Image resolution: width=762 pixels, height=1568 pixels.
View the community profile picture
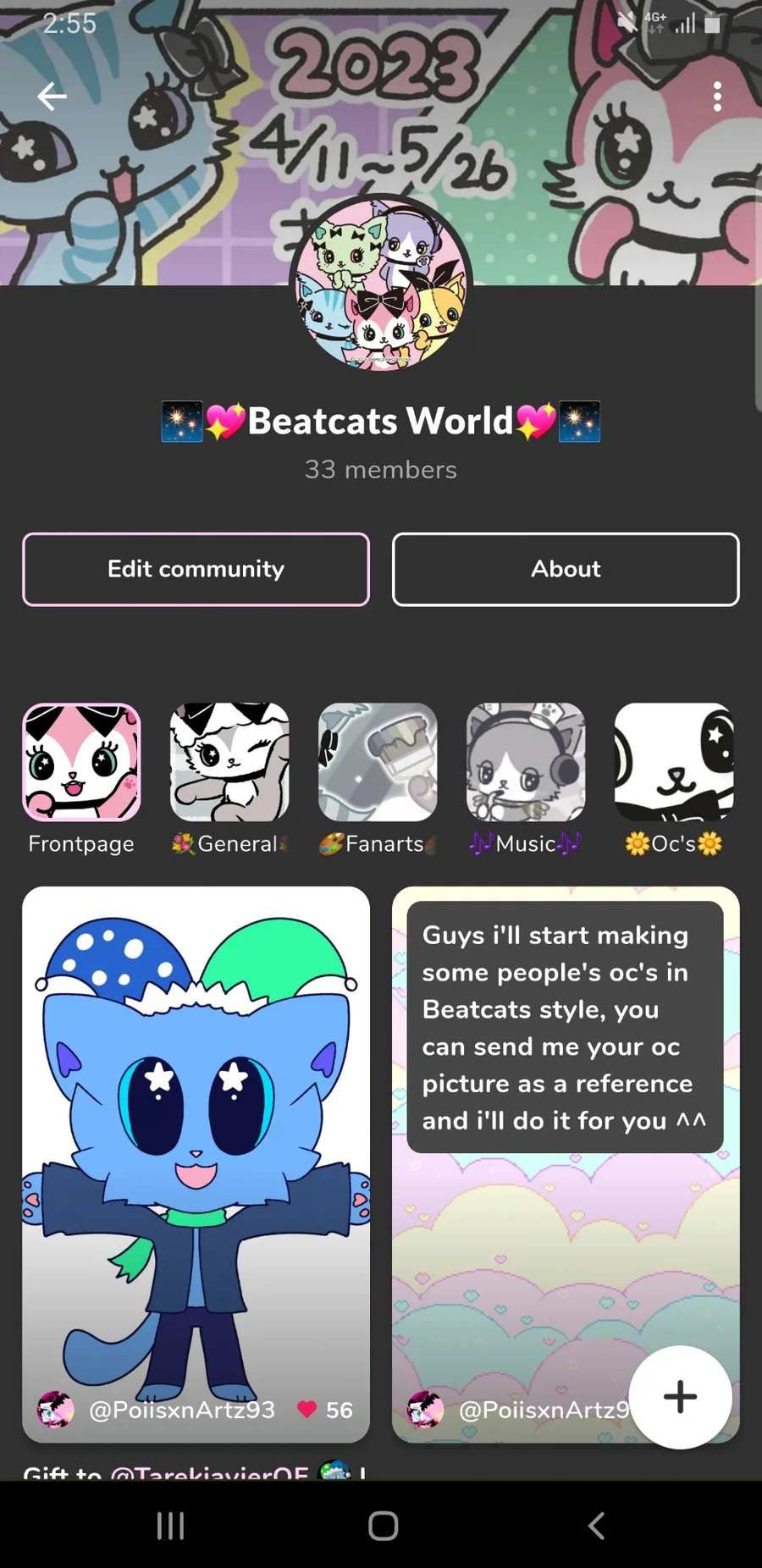click(x=381, y=285)
